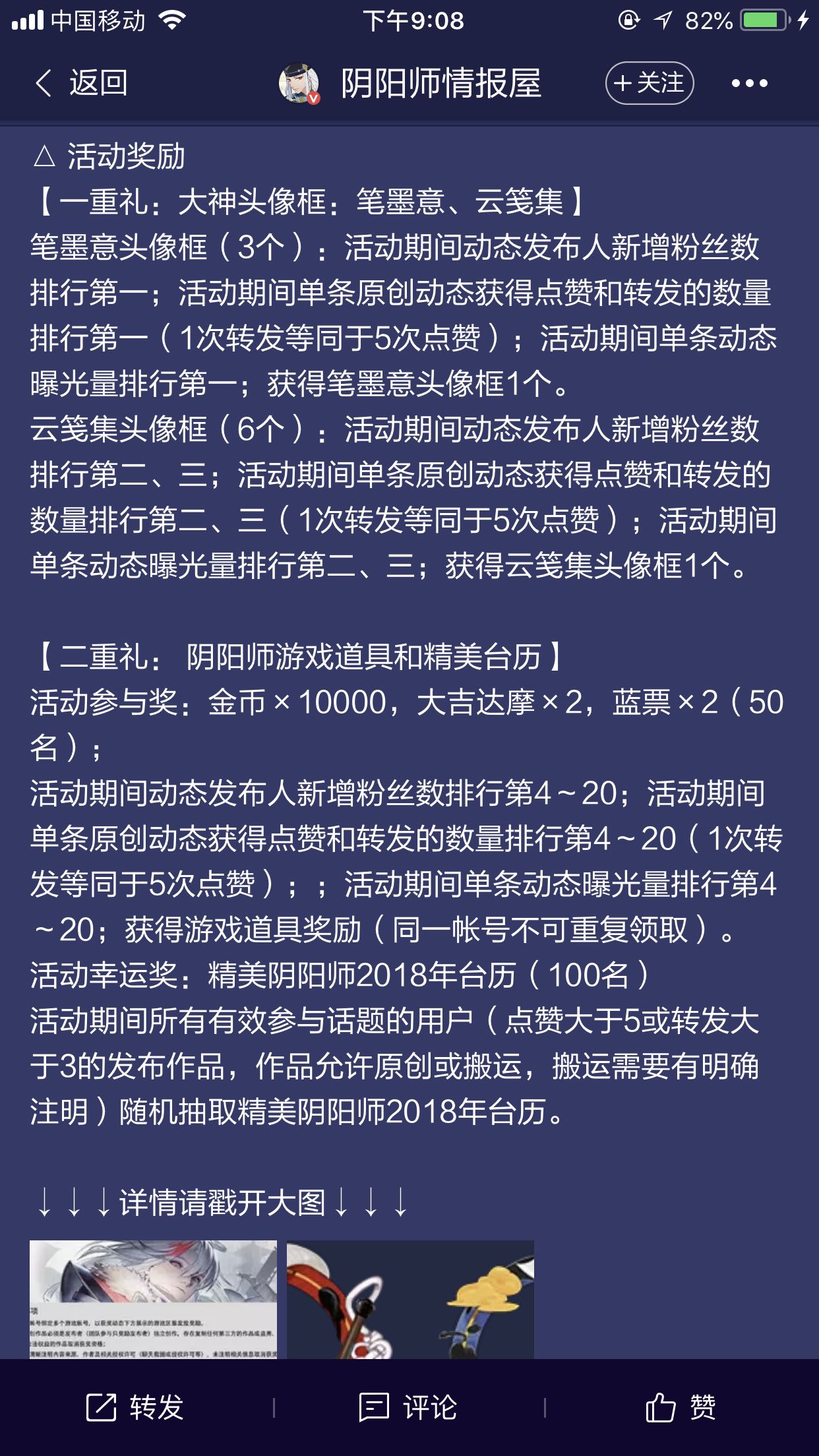Tap 转发 to repost this post
Viewport: 819px width, 1456px height.
point(135,1407)
